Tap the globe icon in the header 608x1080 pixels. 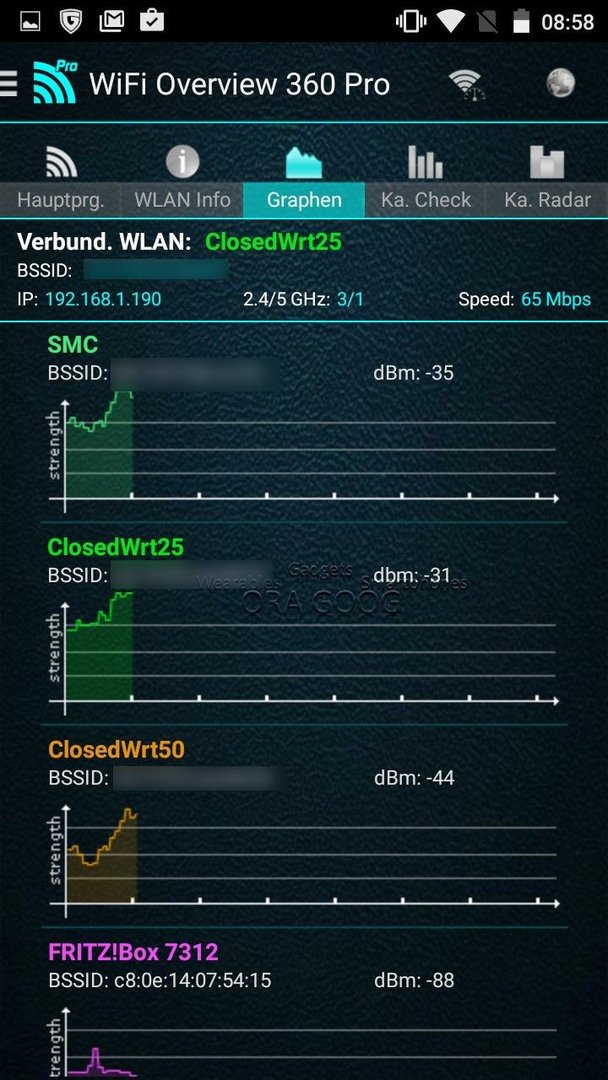coord(560,83)
